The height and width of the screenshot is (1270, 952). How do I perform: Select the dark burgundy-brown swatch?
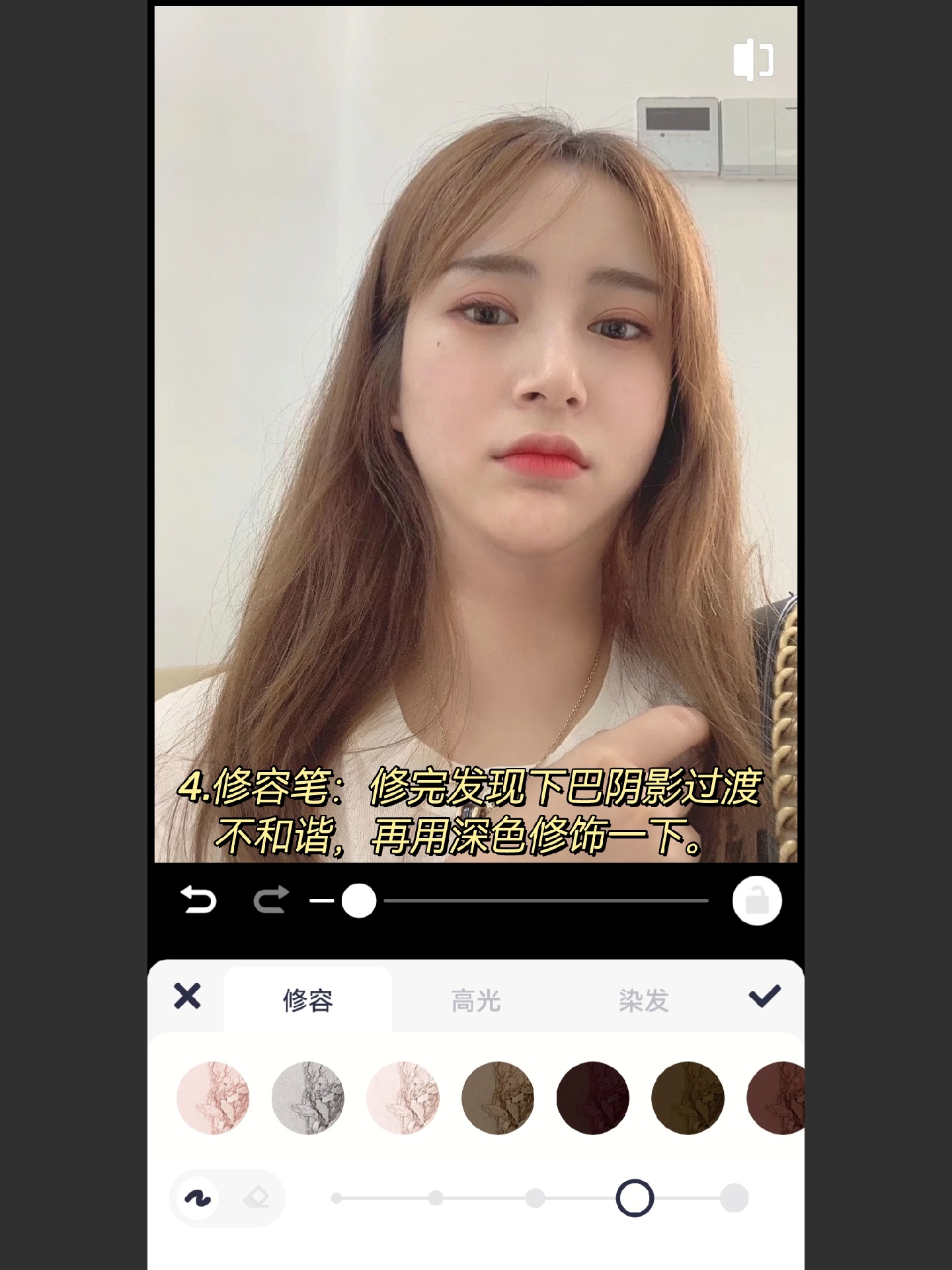pyautogui.click(x=592, y=1098)
